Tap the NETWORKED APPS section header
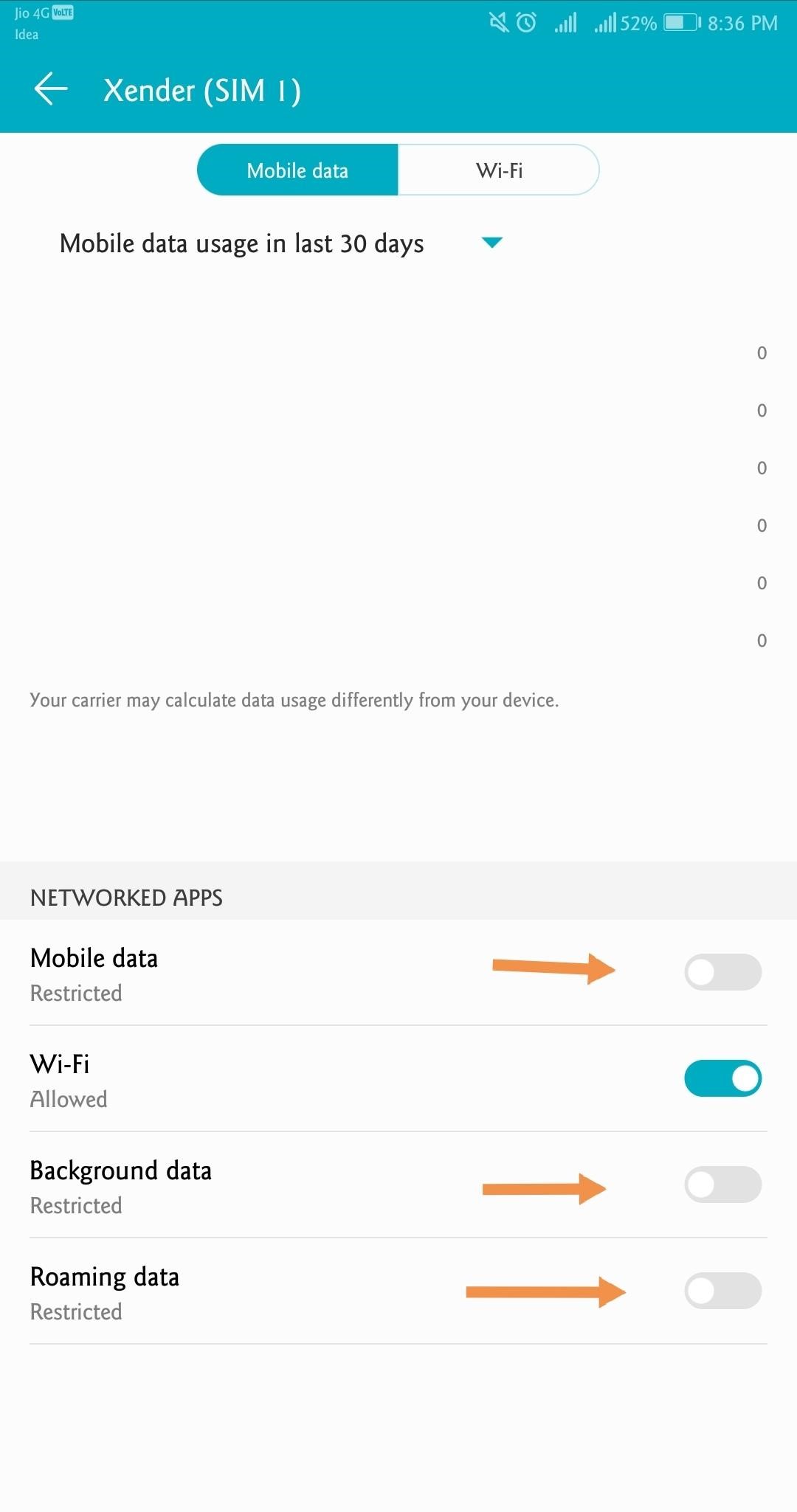 [x=126, y=898]
